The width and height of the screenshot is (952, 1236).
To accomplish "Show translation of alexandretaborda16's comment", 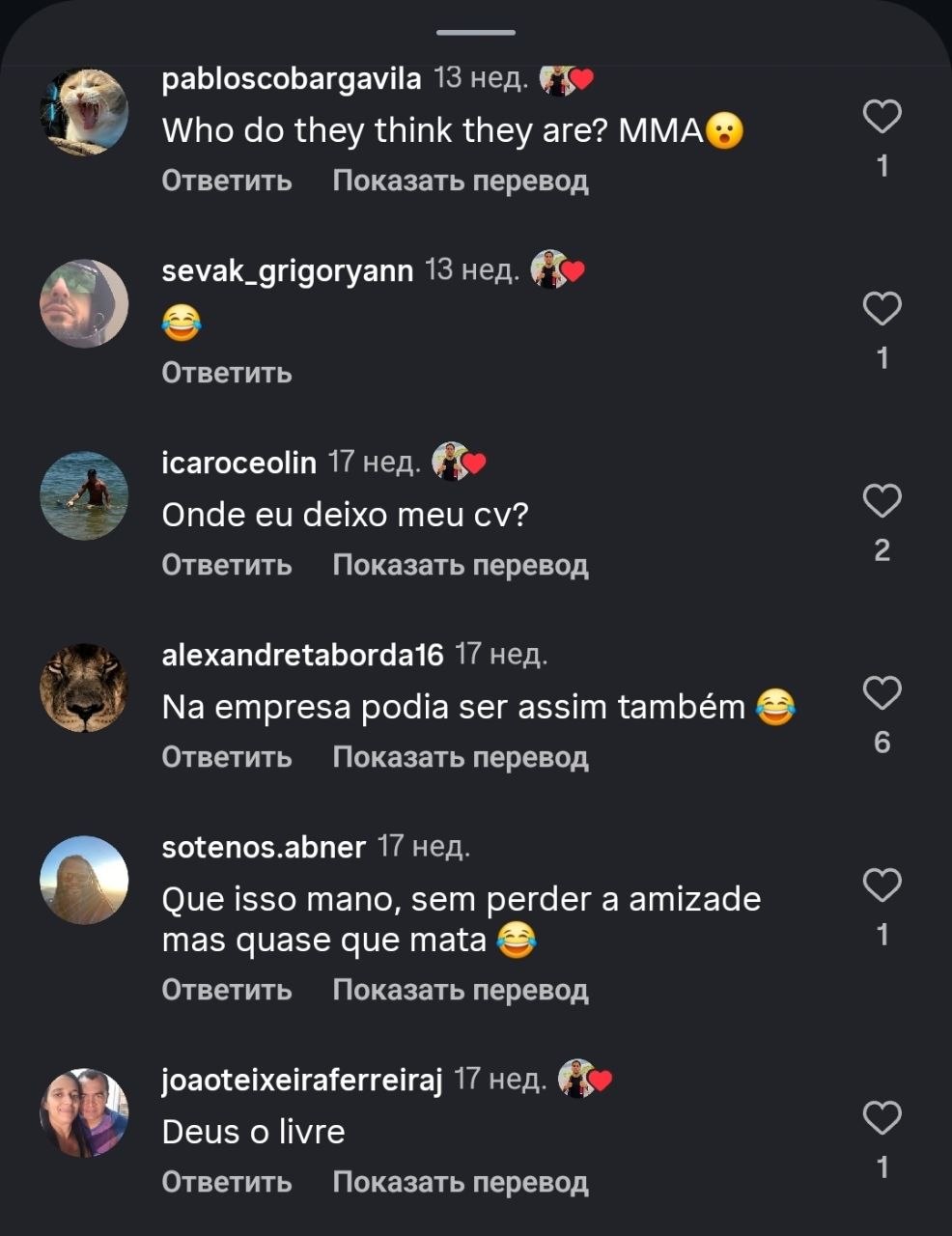I will pyautogui.click(x=461, y=757).
